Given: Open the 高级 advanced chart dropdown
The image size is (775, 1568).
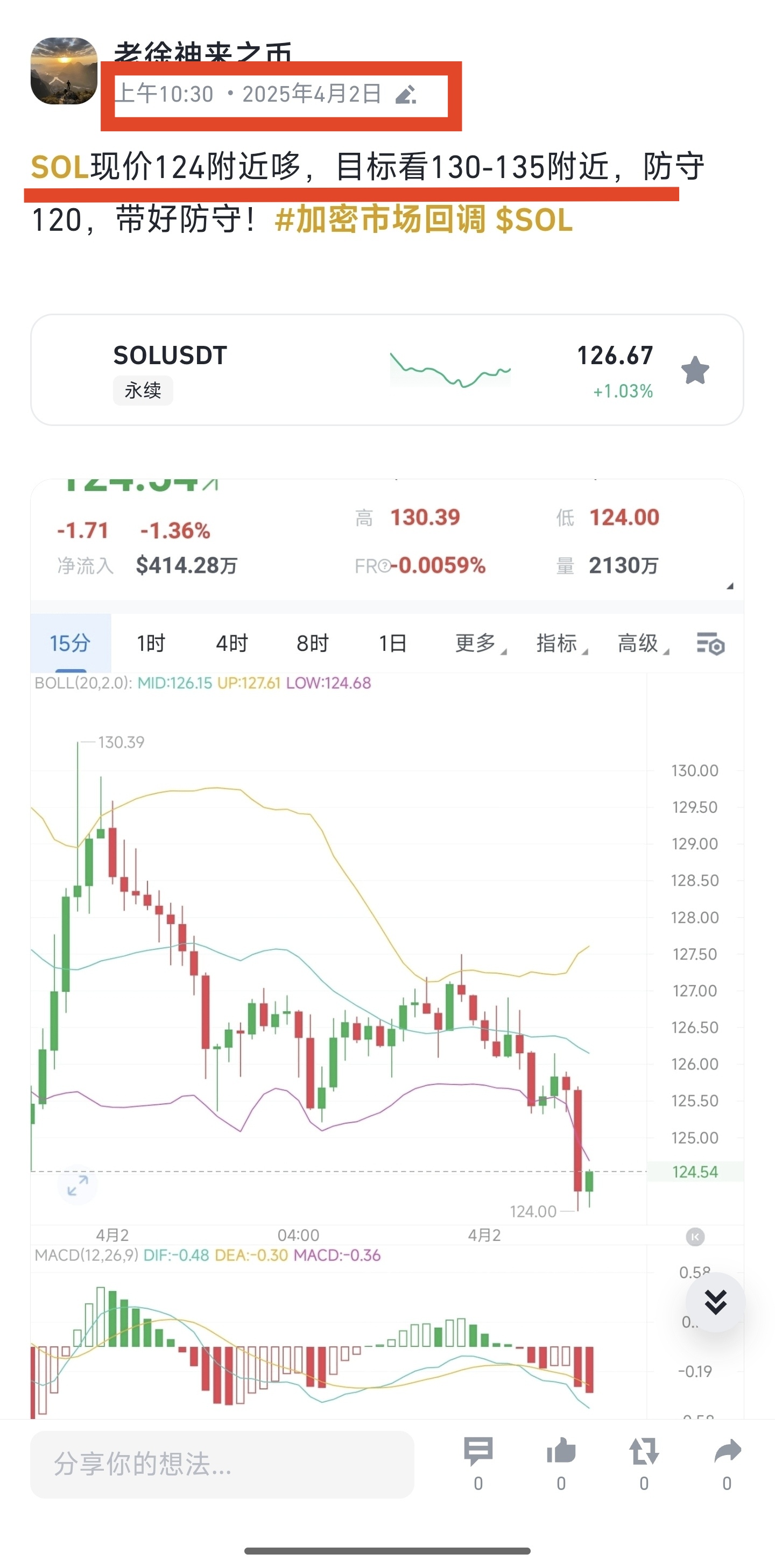Looking at the screenshot, I should point(637,643).
